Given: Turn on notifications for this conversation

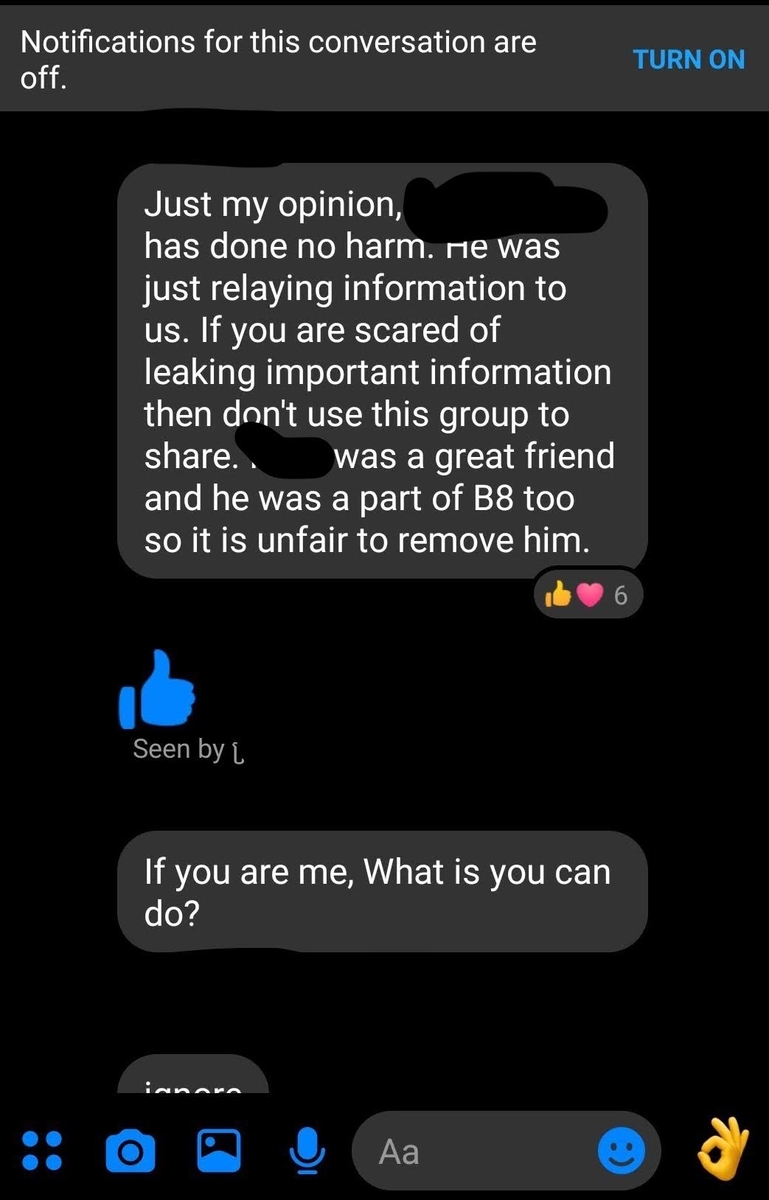Looking at the screenshot, I should (689, 59).
